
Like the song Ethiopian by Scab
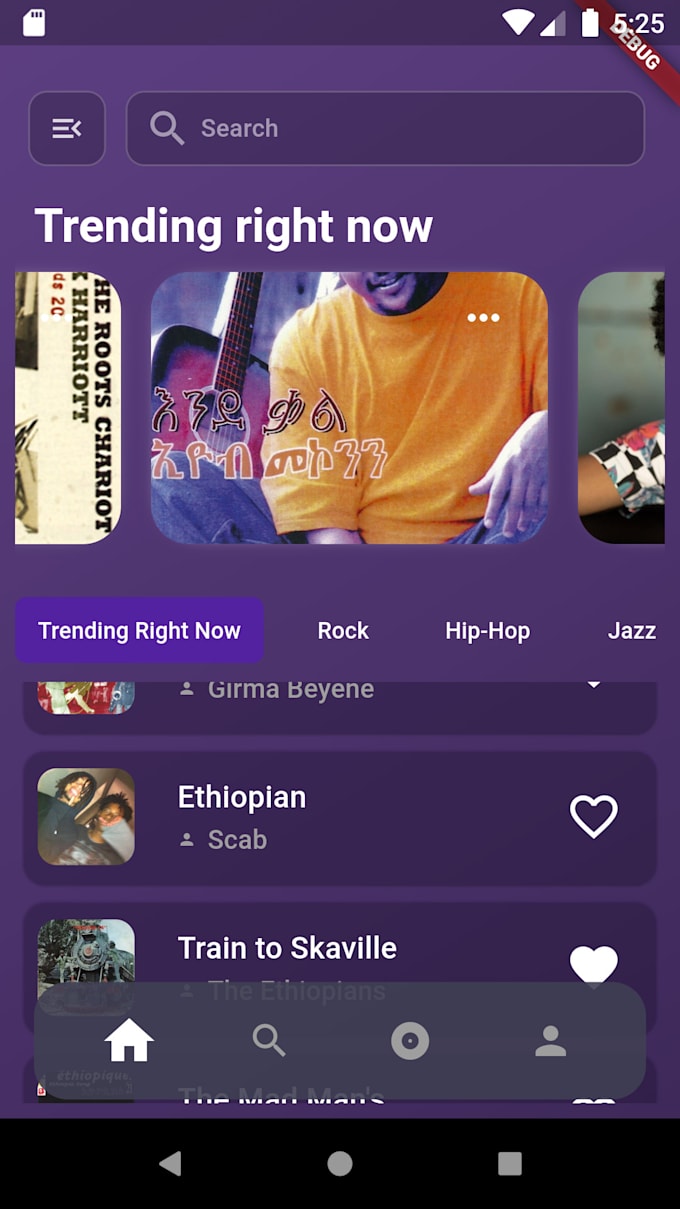pos(594,817)
